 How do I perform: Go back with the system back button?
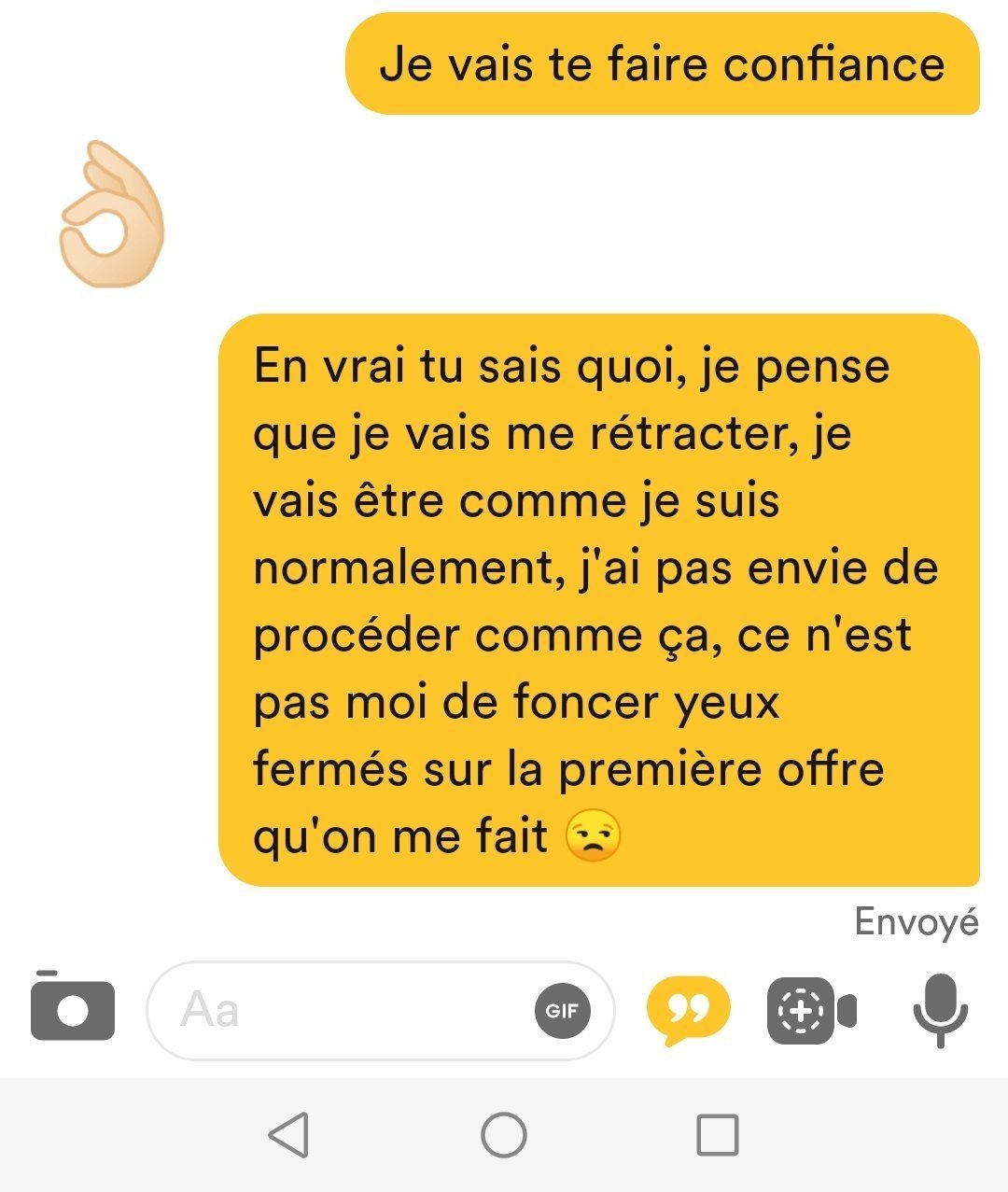point(289,1135)
